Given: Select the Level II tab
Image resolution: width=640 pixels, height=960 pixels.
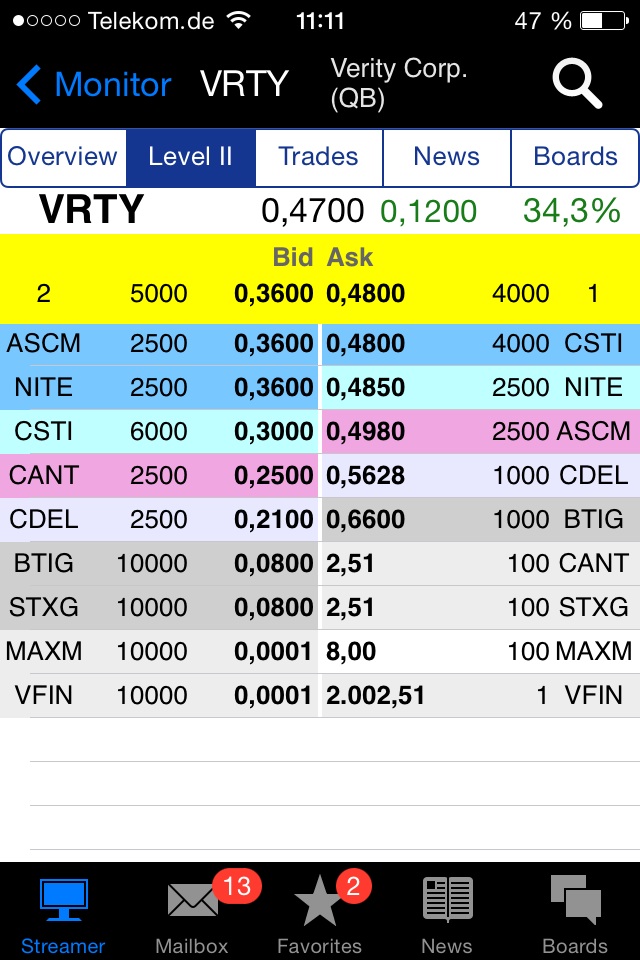Looking at the screenshot, I should pos(191,157).
